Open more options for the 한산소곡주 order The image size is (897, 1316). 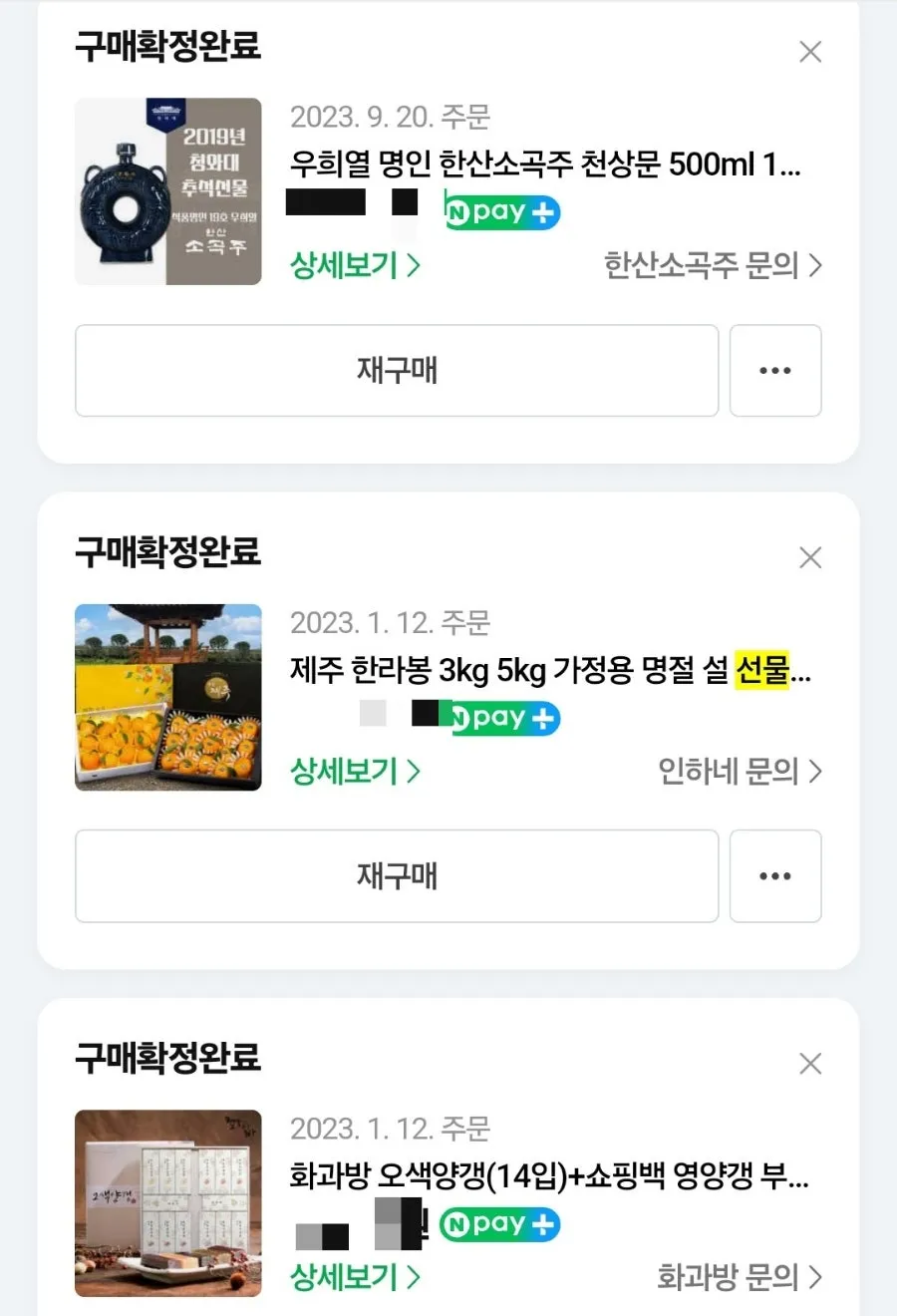pyautogui.click(x=775, y=371)
